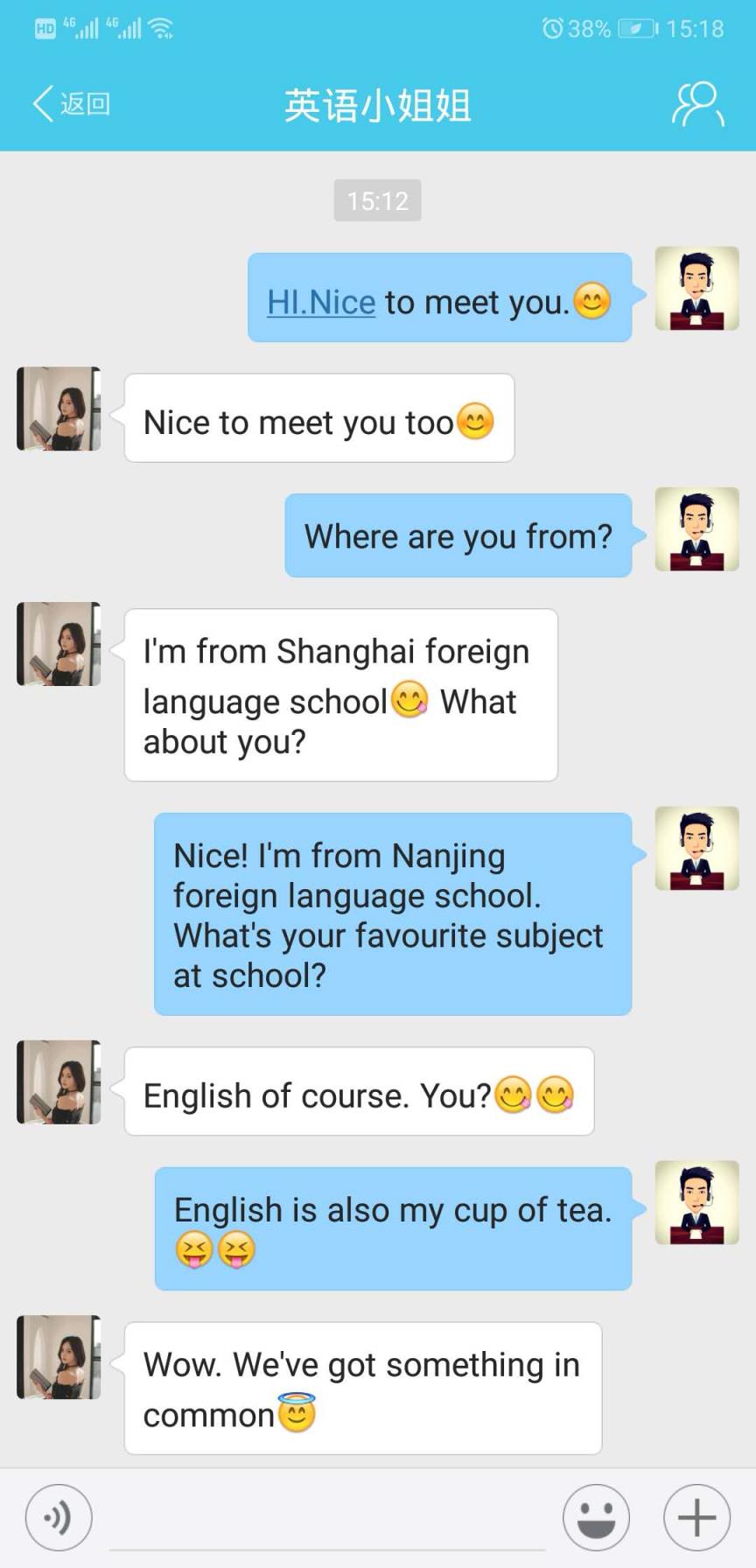Screen dimensions: 756x1568
Task: Tap the 15:12 timestamp pill
Action: (377, 199)
